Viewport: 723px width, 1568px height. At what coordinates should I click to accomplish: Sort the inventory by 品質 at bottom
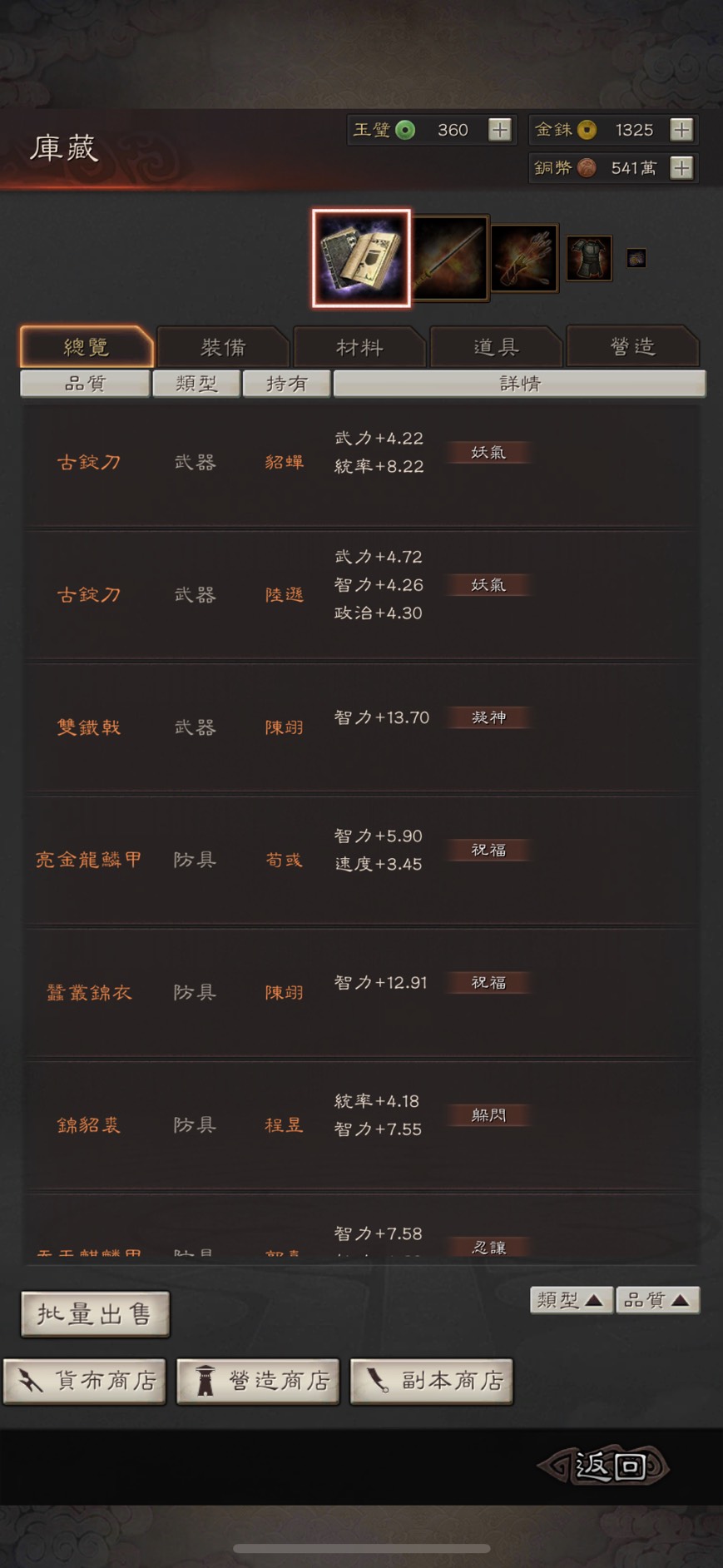(657, 1300)
